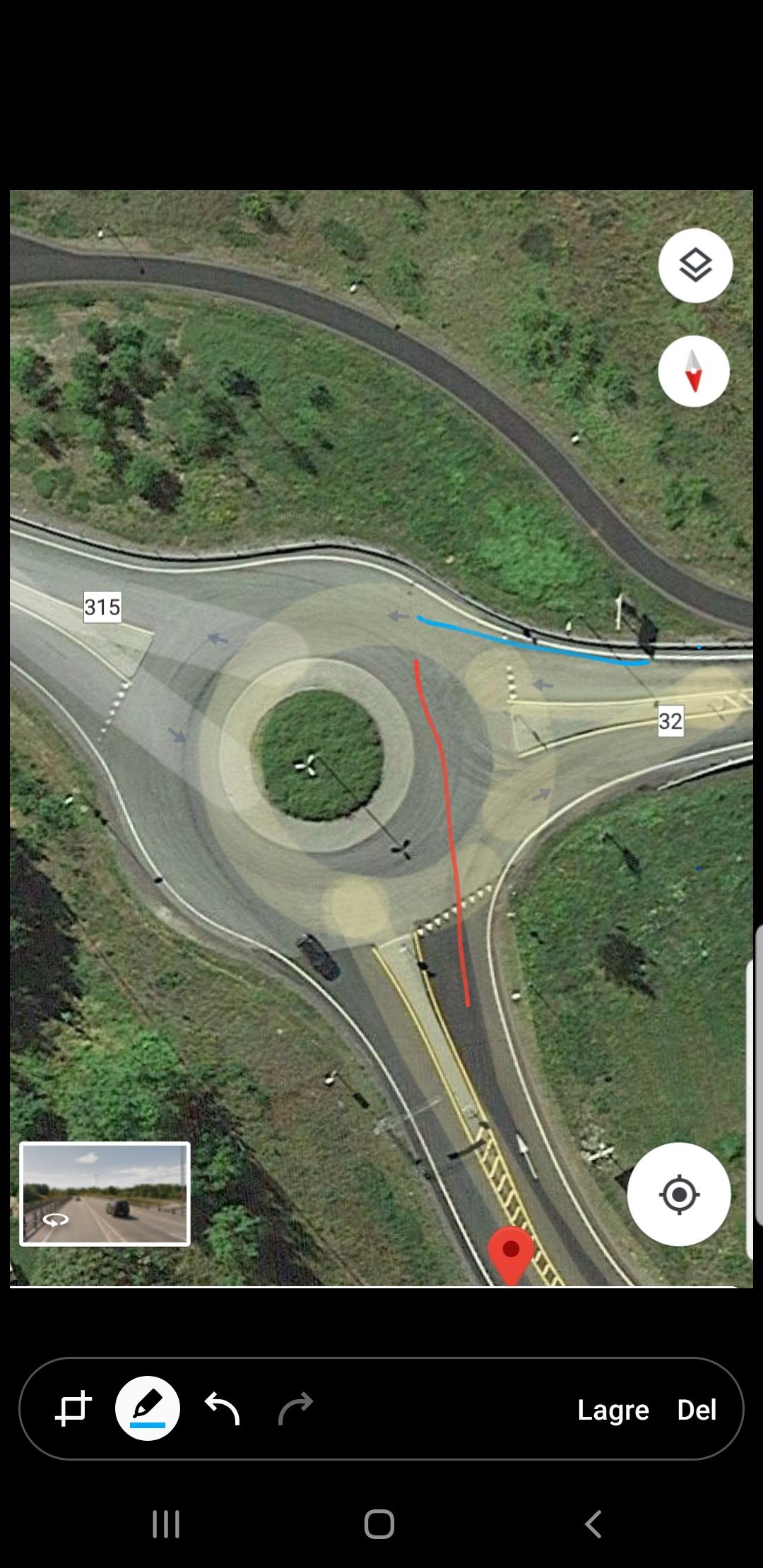Undo the last drawn stroke

pos(223,1408)
